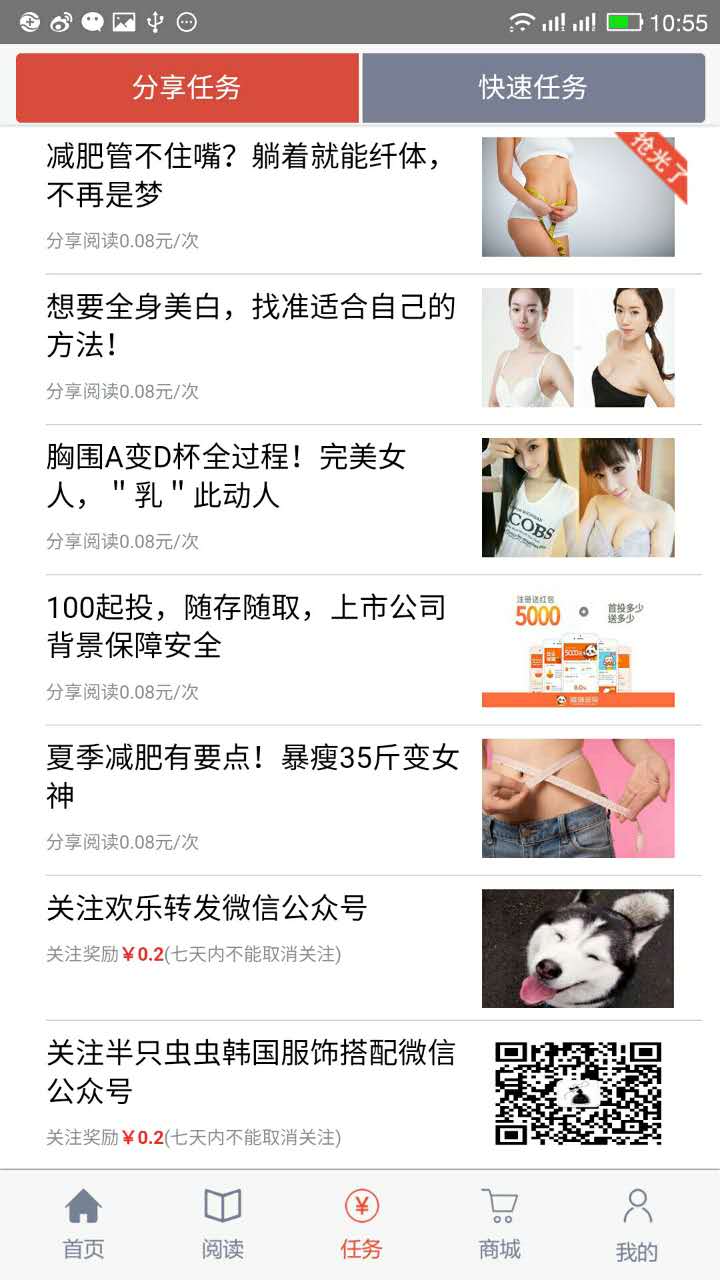Tap the orange 5000 investment ad image
The image size is (720, 1280).
tap(578, 647)
